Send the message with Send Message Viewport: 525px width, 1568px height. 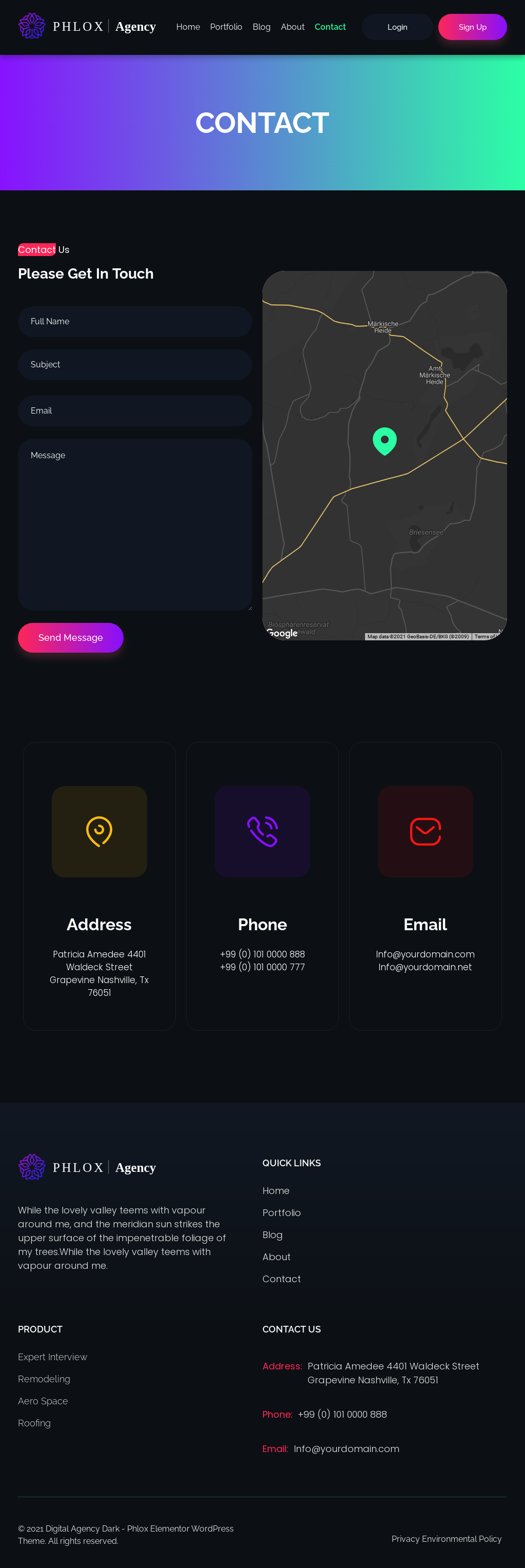tap(71, 637)
